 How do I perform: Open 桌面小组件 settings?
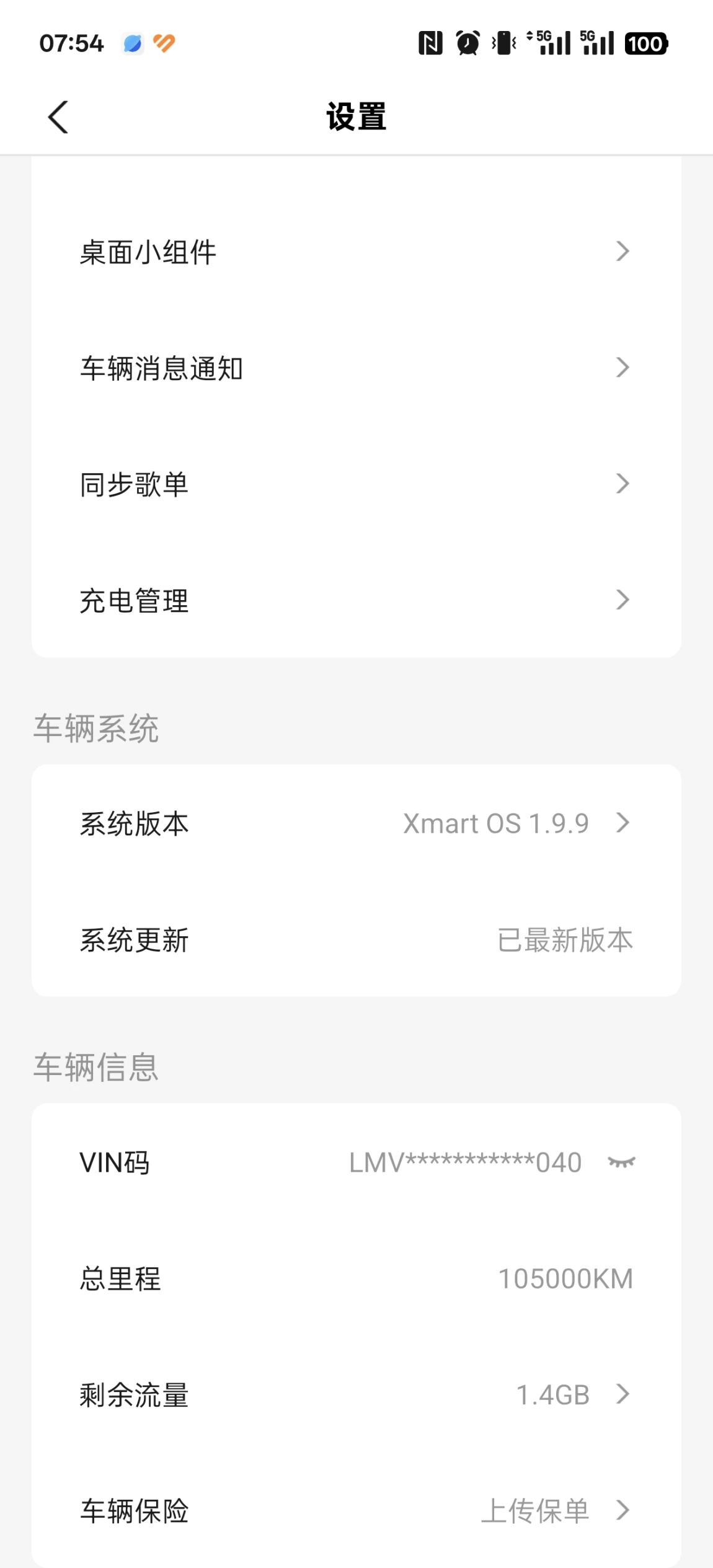356,252
